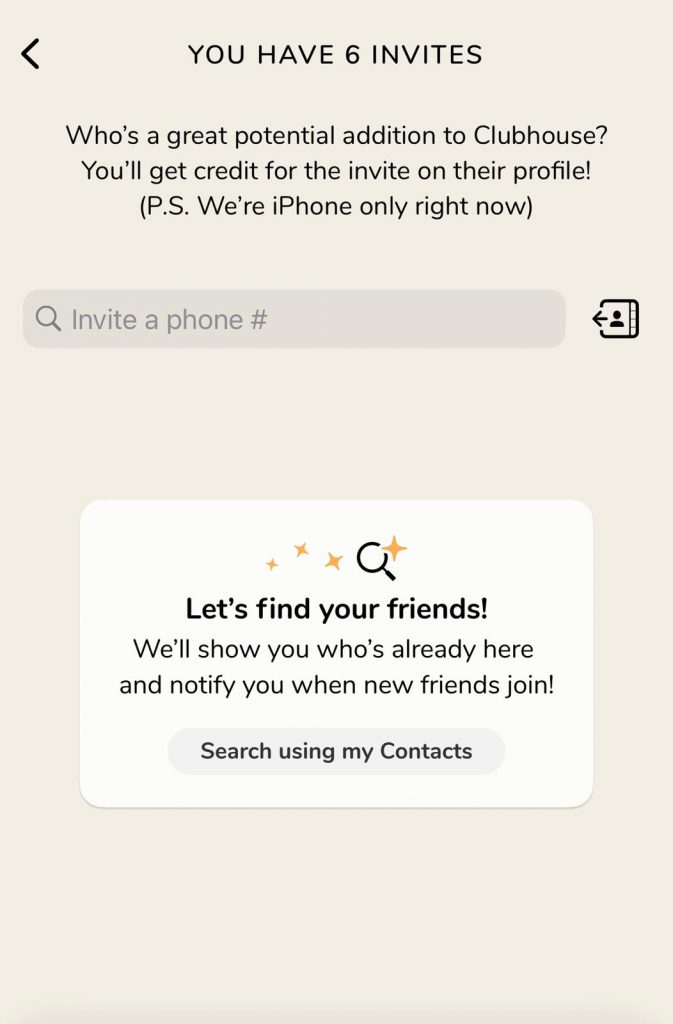The image size is (673, 1024).
Task: Tap the Invite a phone # field
Action: 294,319
